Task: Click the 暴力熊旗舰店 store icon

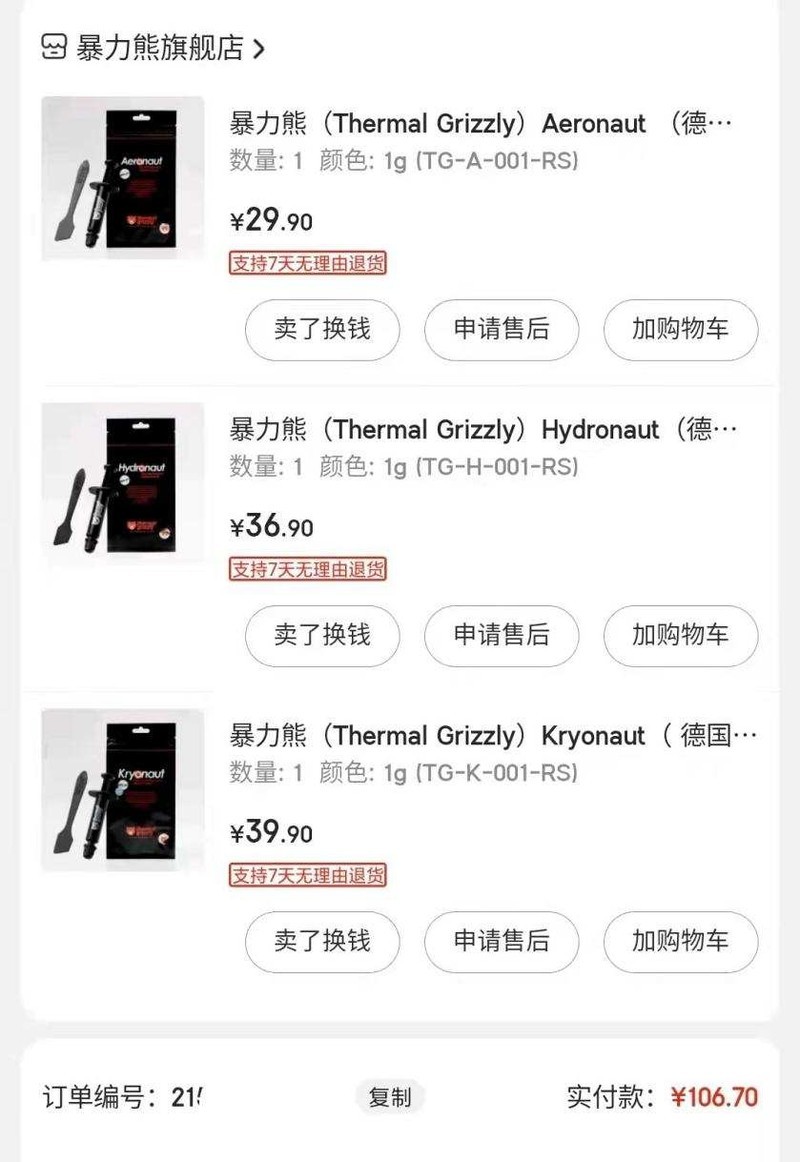Action: (51, 44)
